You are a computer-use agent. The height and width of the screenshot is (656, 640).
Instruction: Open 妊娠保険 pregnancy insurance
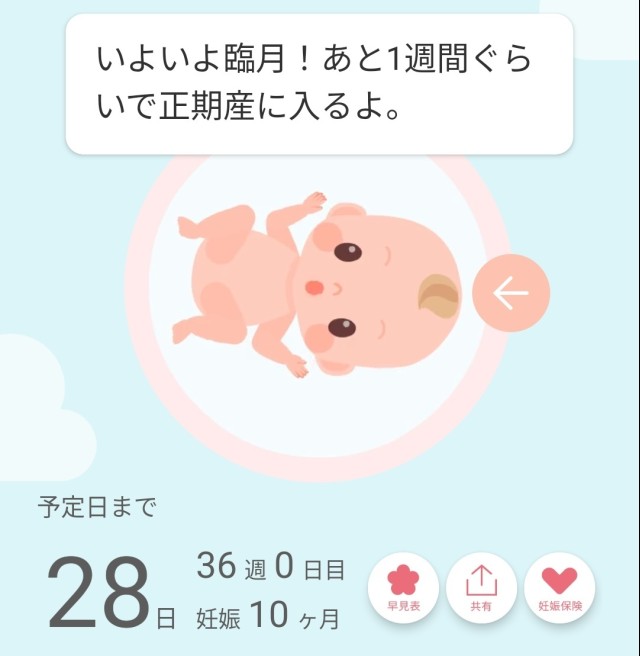[559, 586]
